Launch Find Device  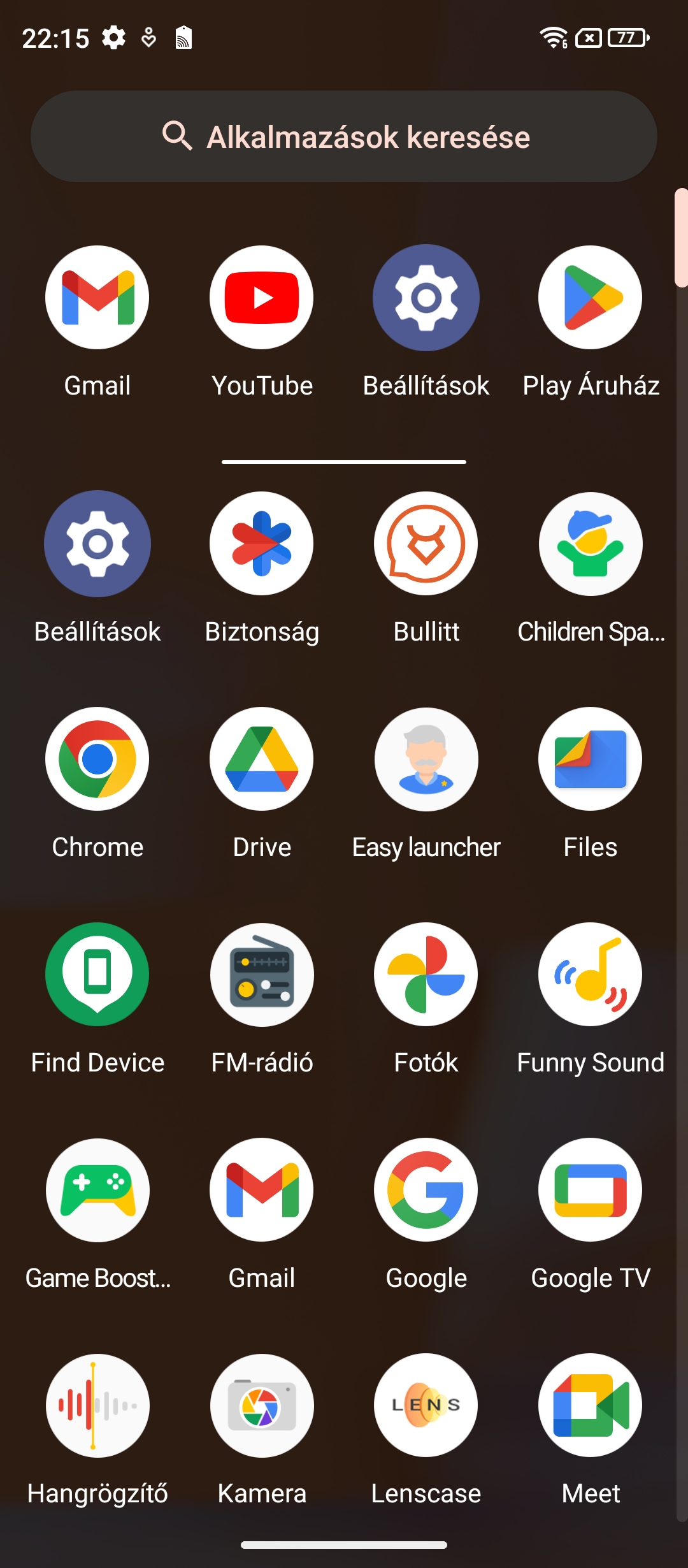(97, 975)
